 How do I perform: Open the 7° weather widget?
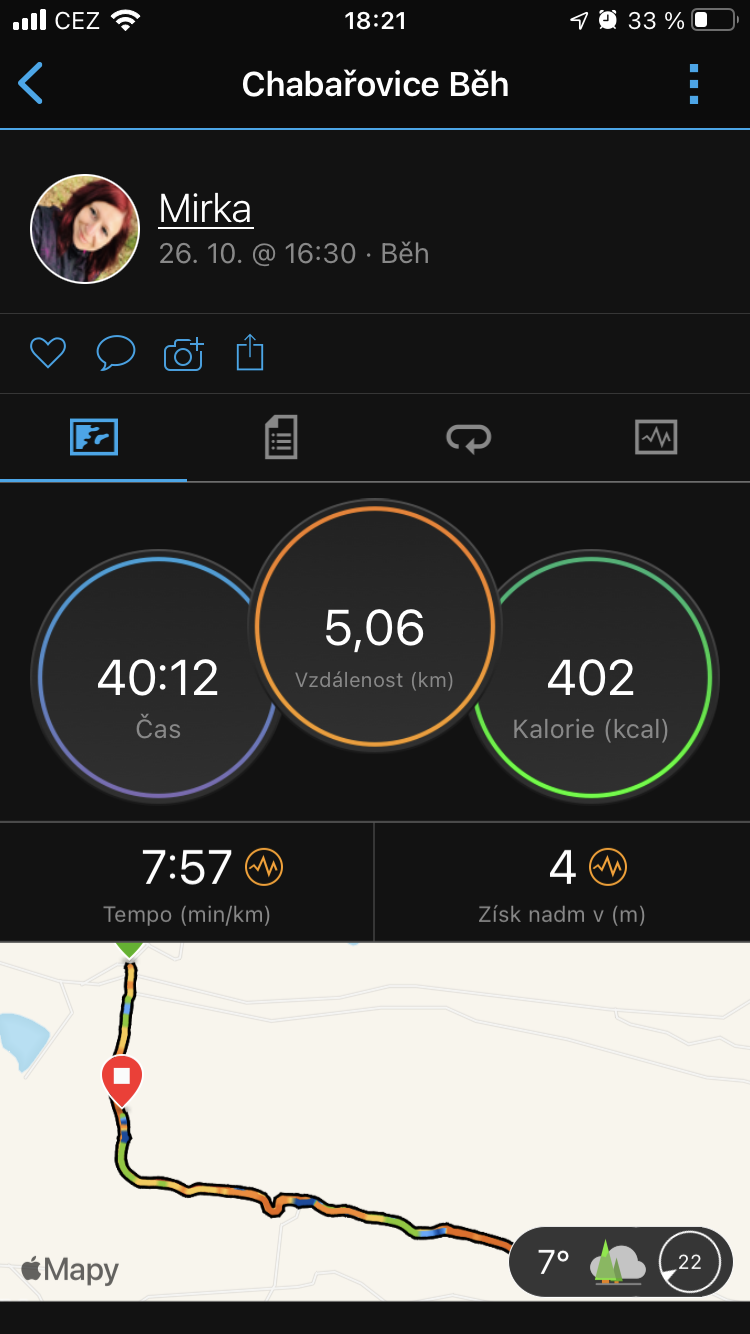(x=621, y=1262)
